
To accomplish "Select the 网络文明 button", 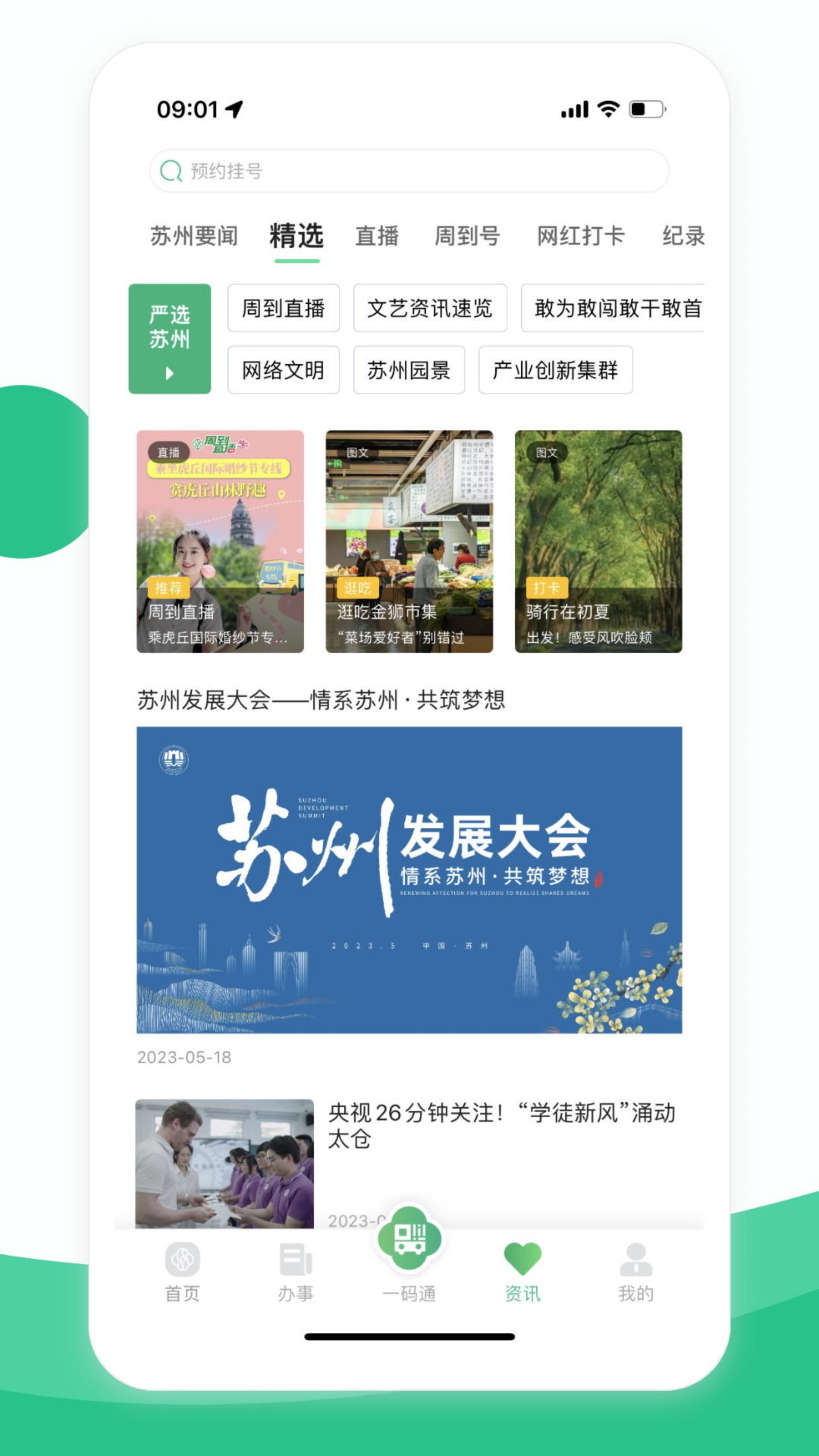I will [283, 371].
